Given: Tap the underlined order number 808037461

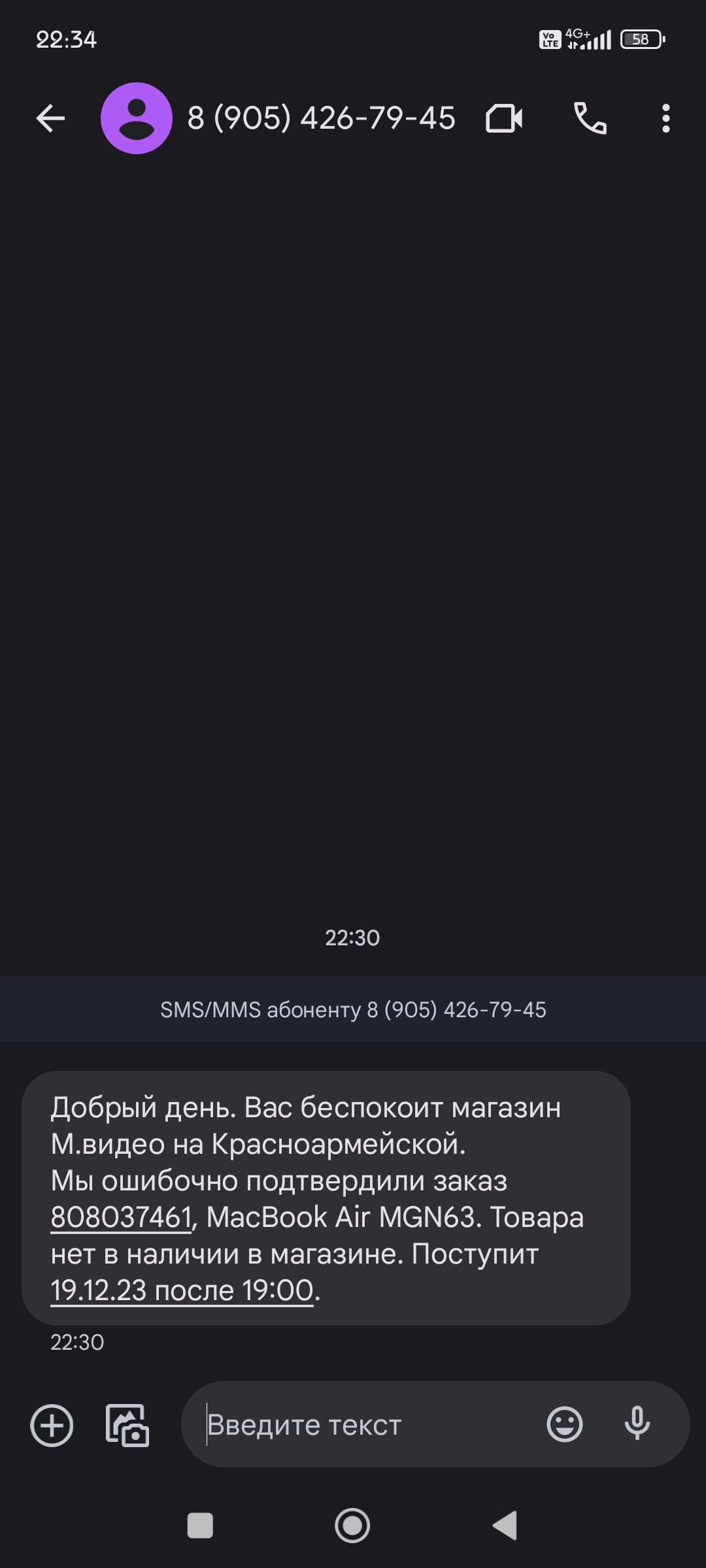Looking at the screenshot, I should [x=121, y=1217].
